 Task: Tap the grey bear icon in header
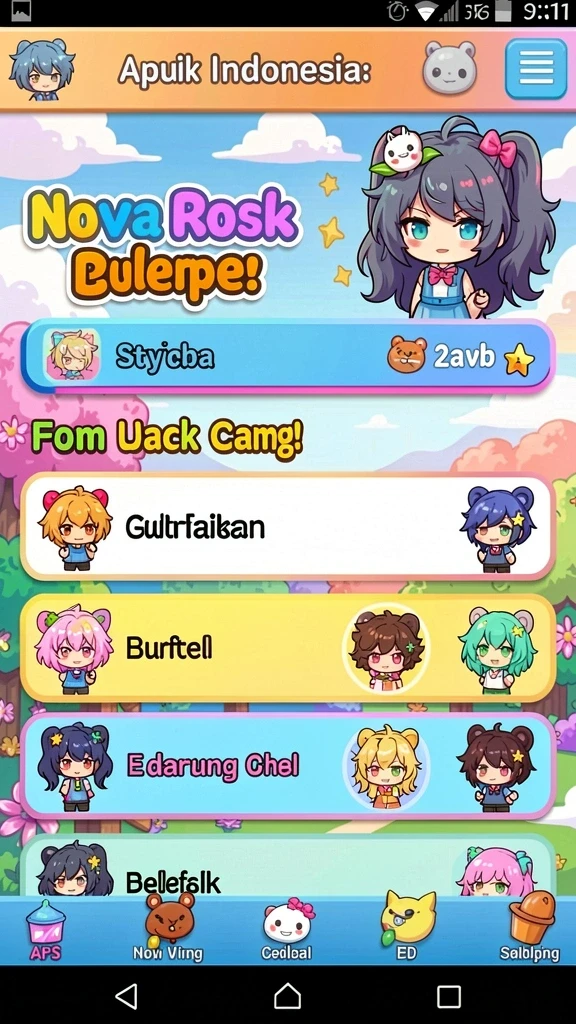[449, 67]
